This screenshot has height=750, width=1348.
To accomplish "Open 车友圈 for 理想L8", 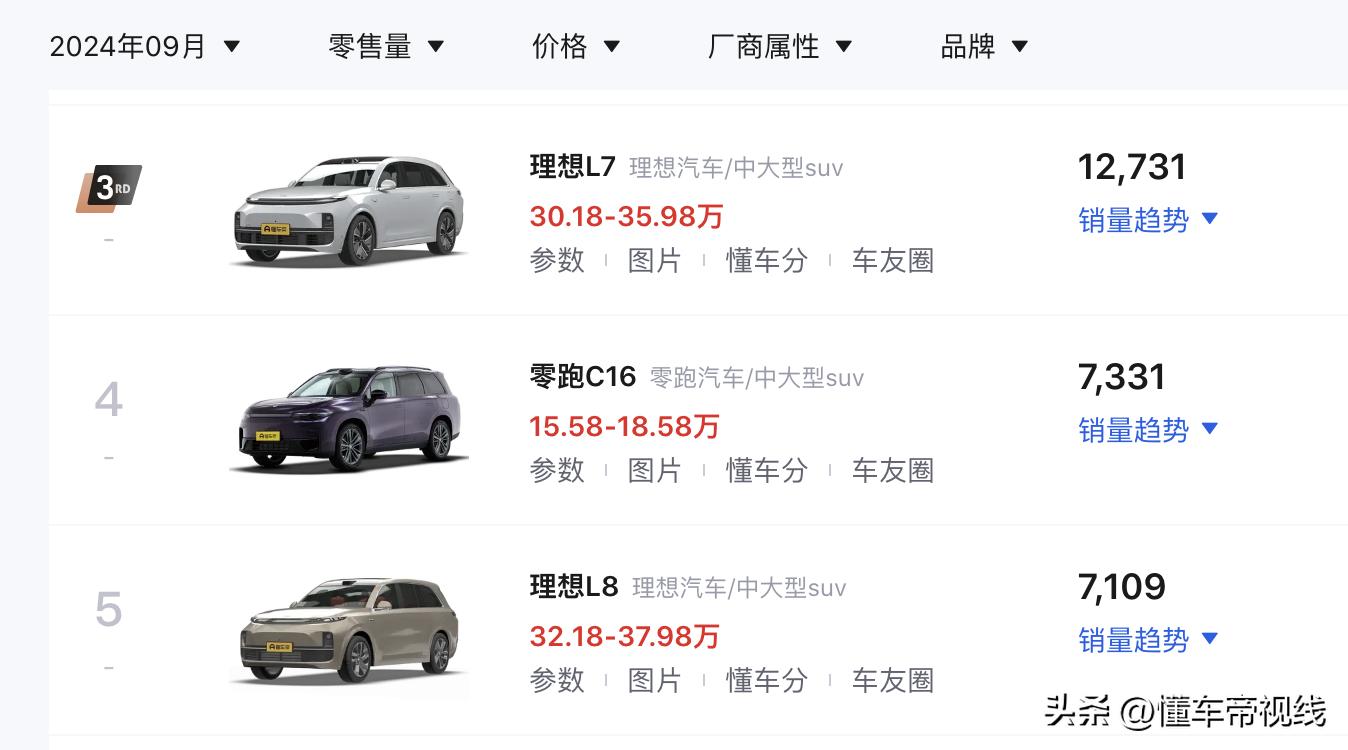I will [892, 680].
